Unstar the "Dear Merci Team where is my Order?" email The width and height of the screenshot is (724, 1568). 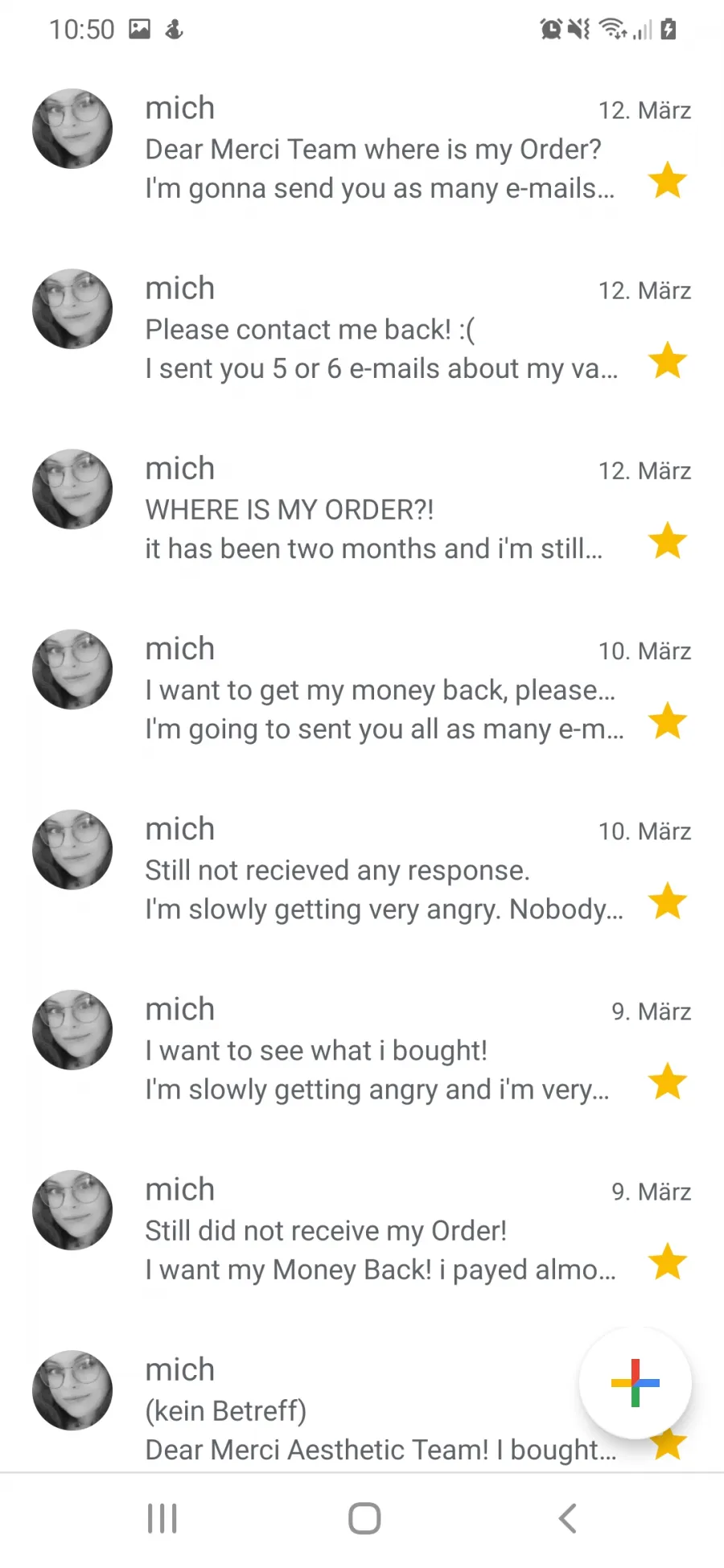coord(668,180)
